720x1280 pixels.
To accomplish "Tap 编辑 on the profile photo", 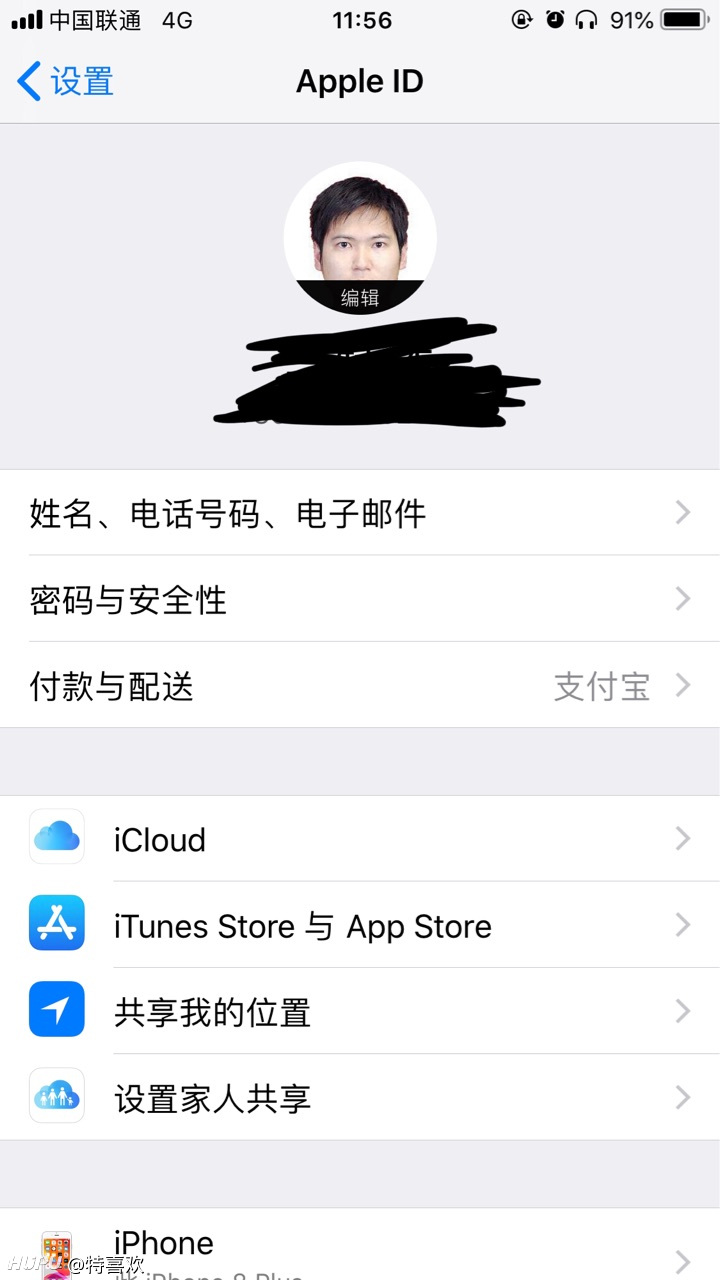I will (x=360, y=297).
